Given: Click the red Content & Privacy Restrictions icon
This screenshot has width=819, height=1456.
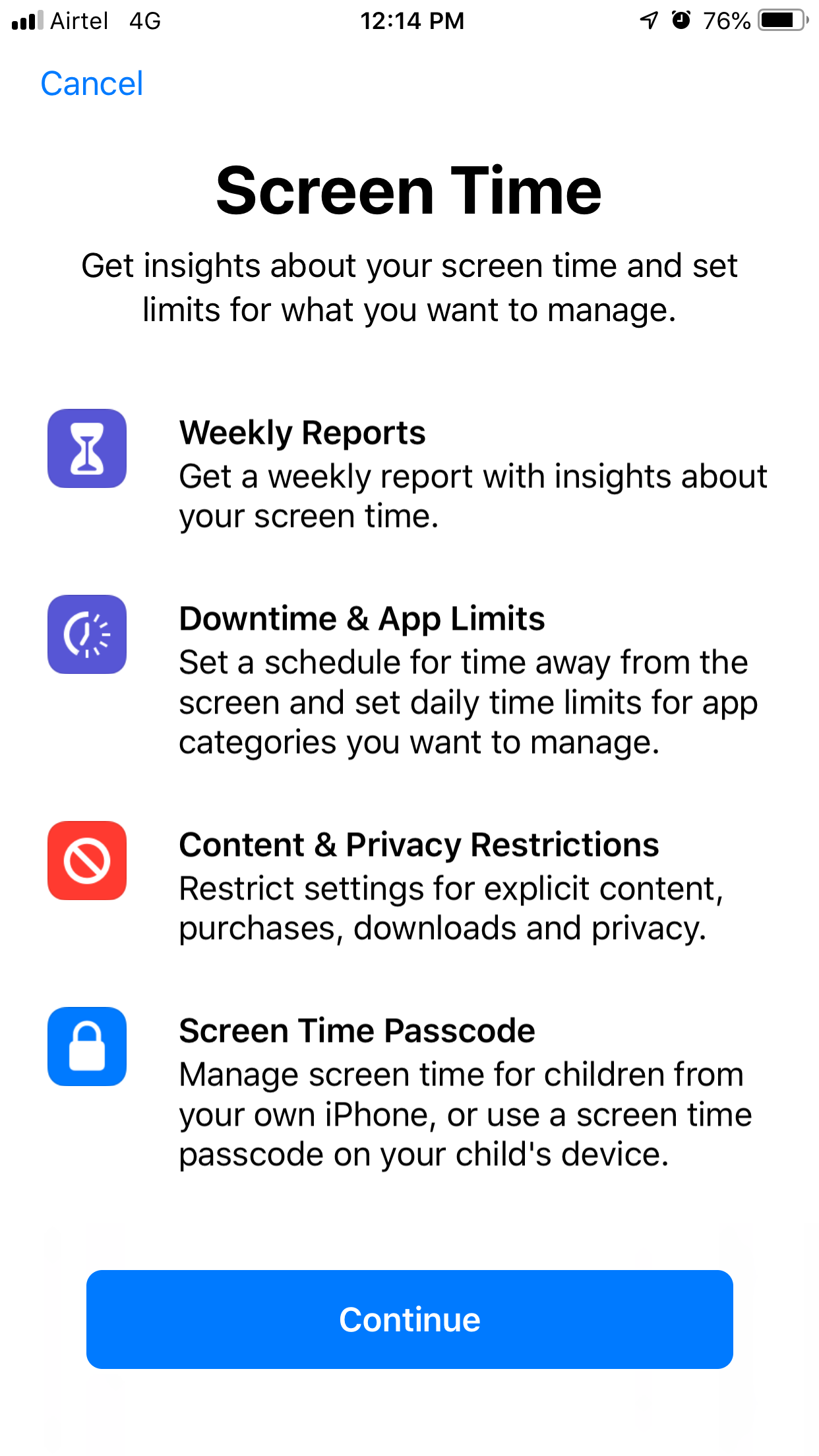Looking at the screenshot, I should tap(86, 861).
